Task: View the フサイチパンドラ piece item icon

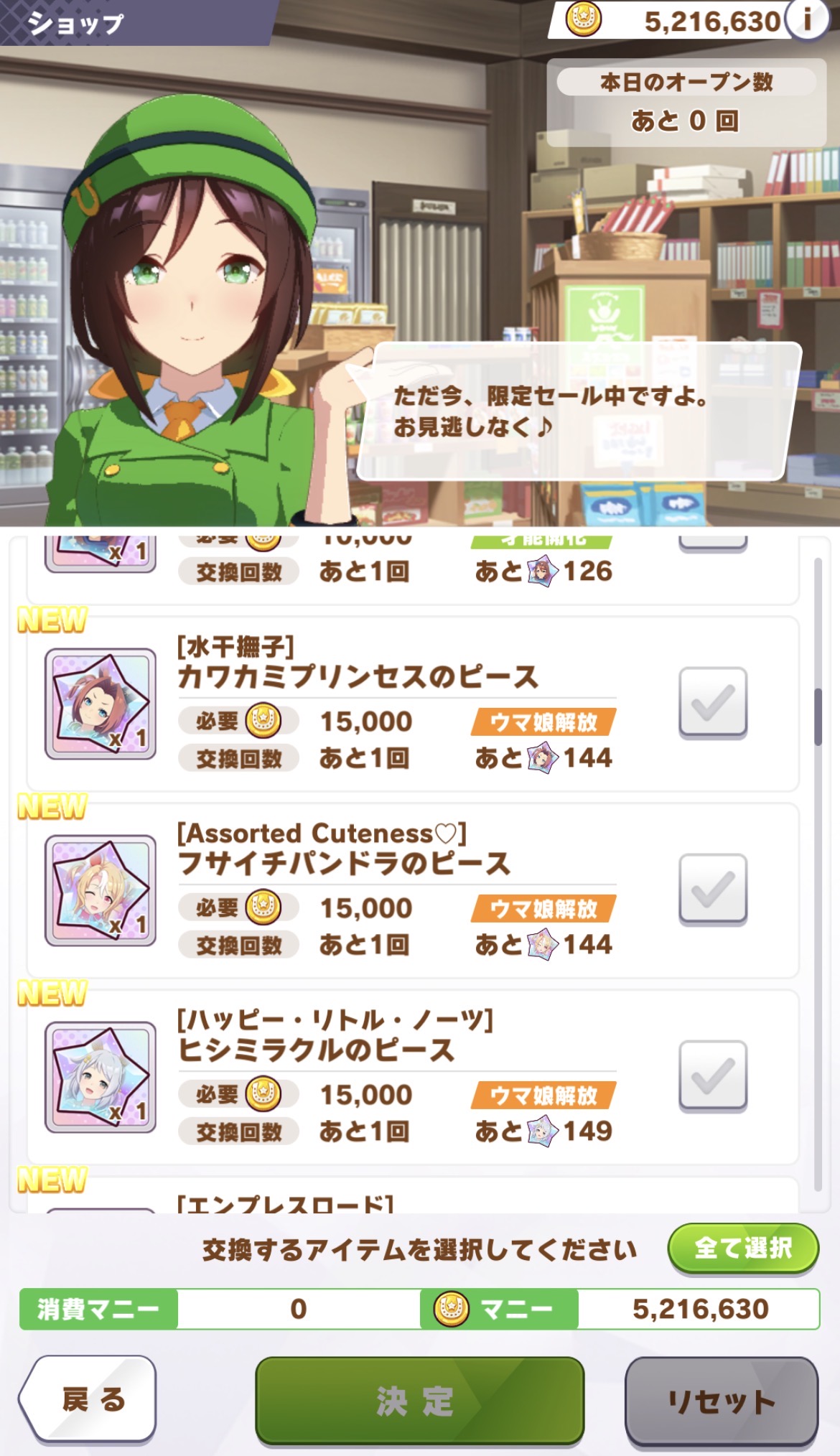Action: click(x=101, y=890)
